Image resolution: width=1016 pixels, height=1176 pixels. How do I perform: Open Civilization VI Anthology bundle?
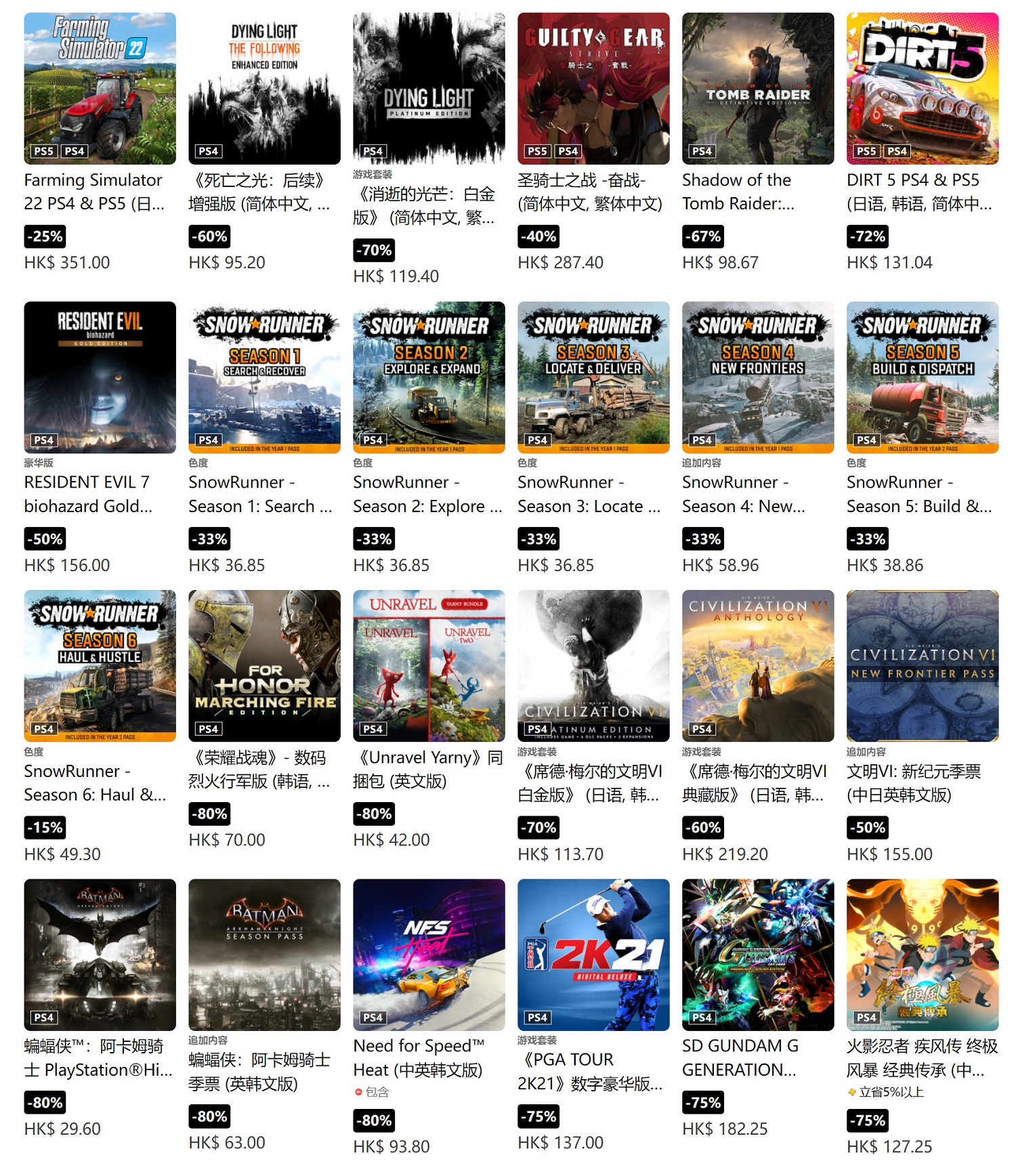pos(758,666)
